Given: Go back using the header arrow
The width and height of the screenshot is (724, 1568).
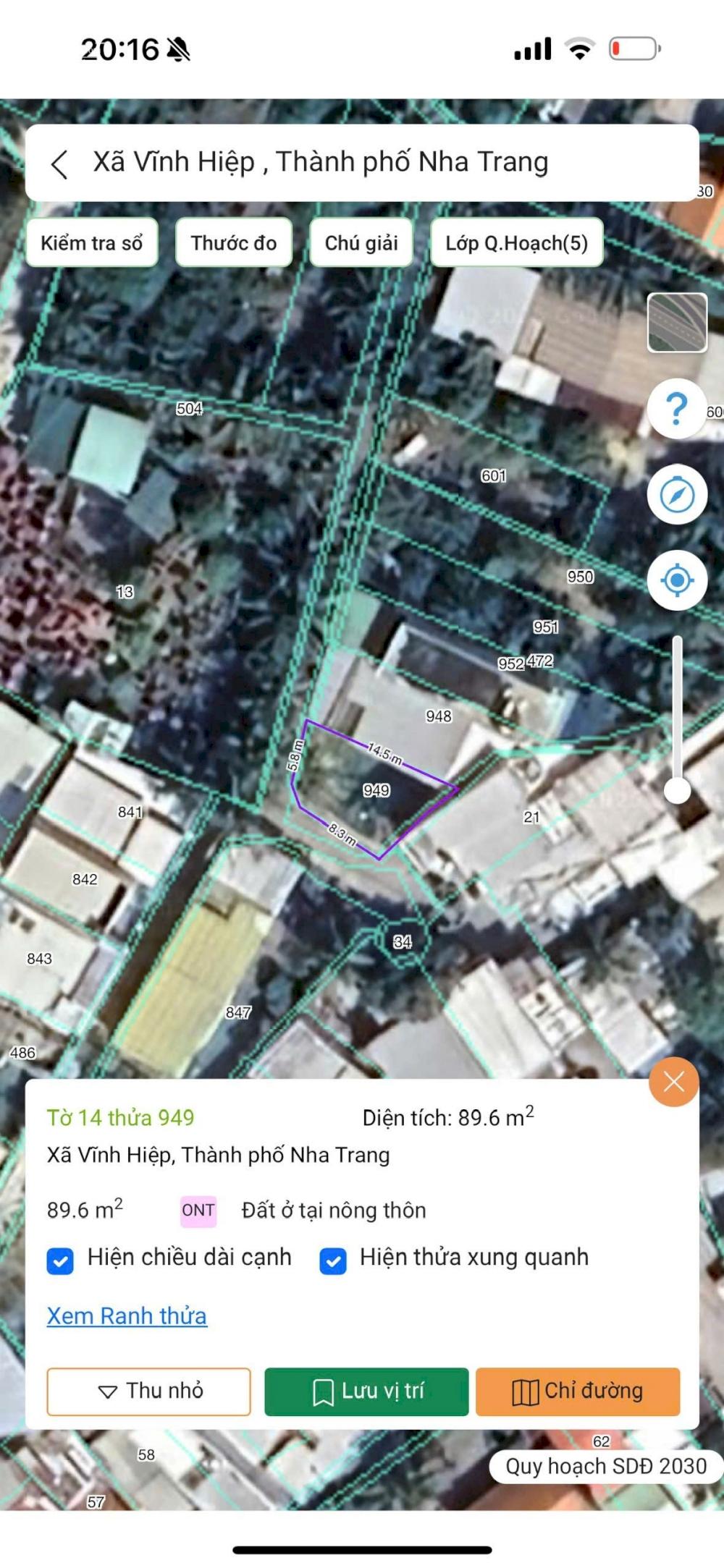Looking at the screenshot, I should 60,164.
